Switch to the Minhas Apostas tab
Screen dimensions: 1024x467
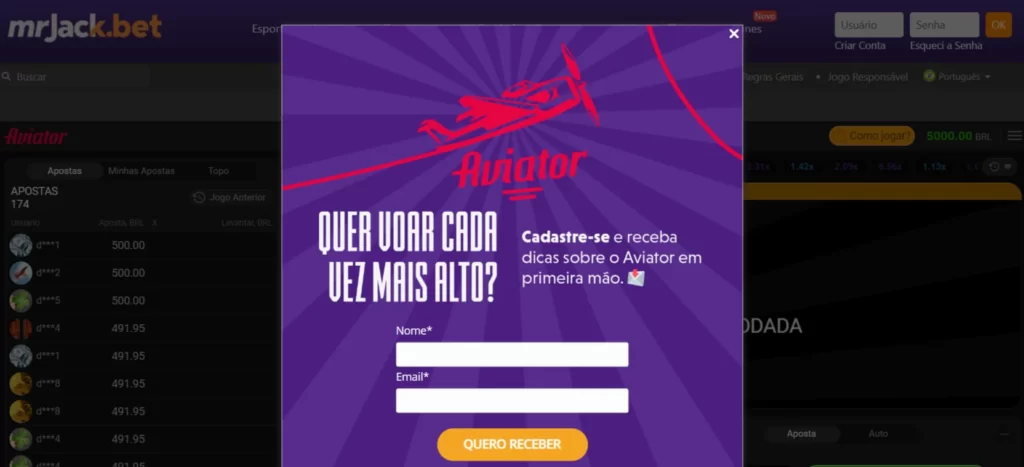pyautogui.click(x=141, y=171)
